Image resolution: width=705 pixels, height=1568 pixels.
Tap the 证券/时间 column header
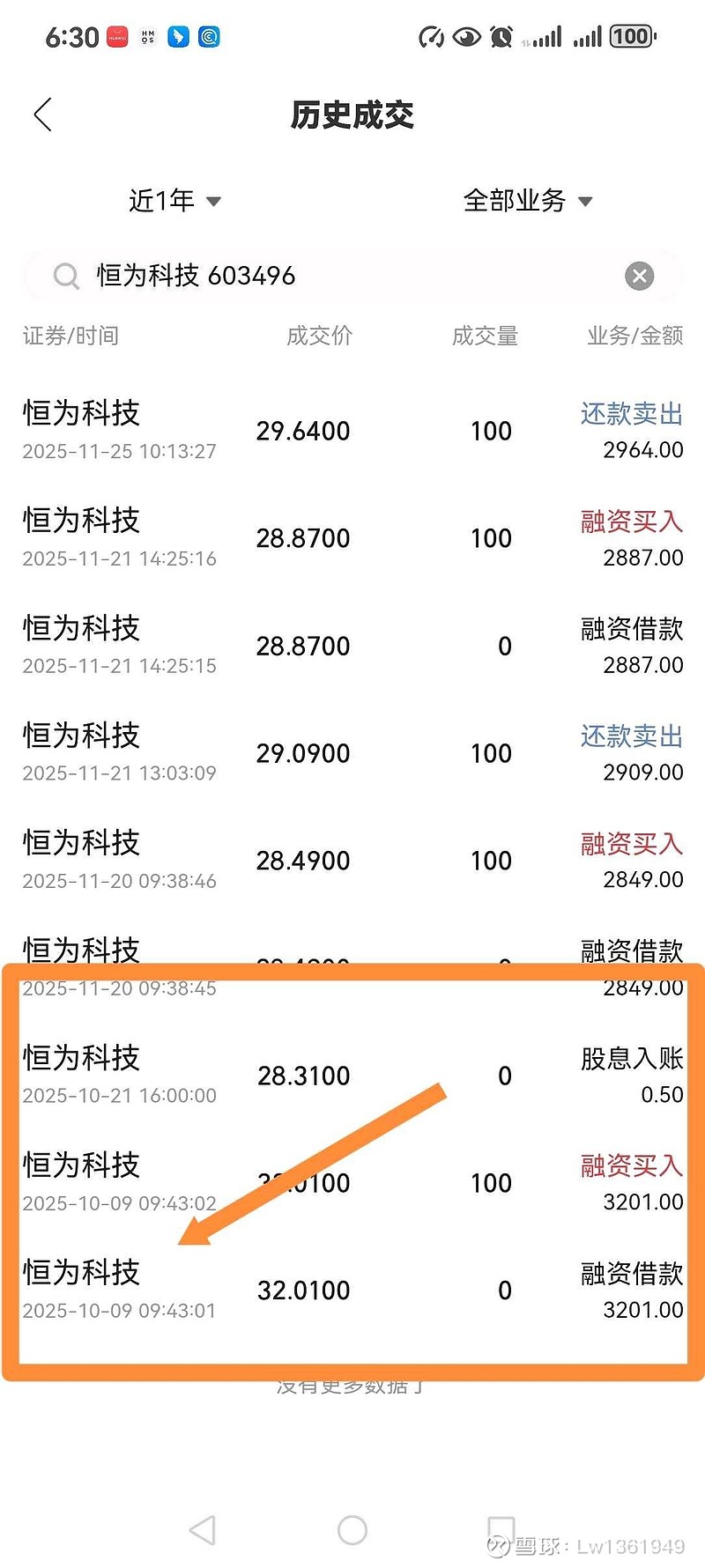pyautogui.click(x=70, y=335)
